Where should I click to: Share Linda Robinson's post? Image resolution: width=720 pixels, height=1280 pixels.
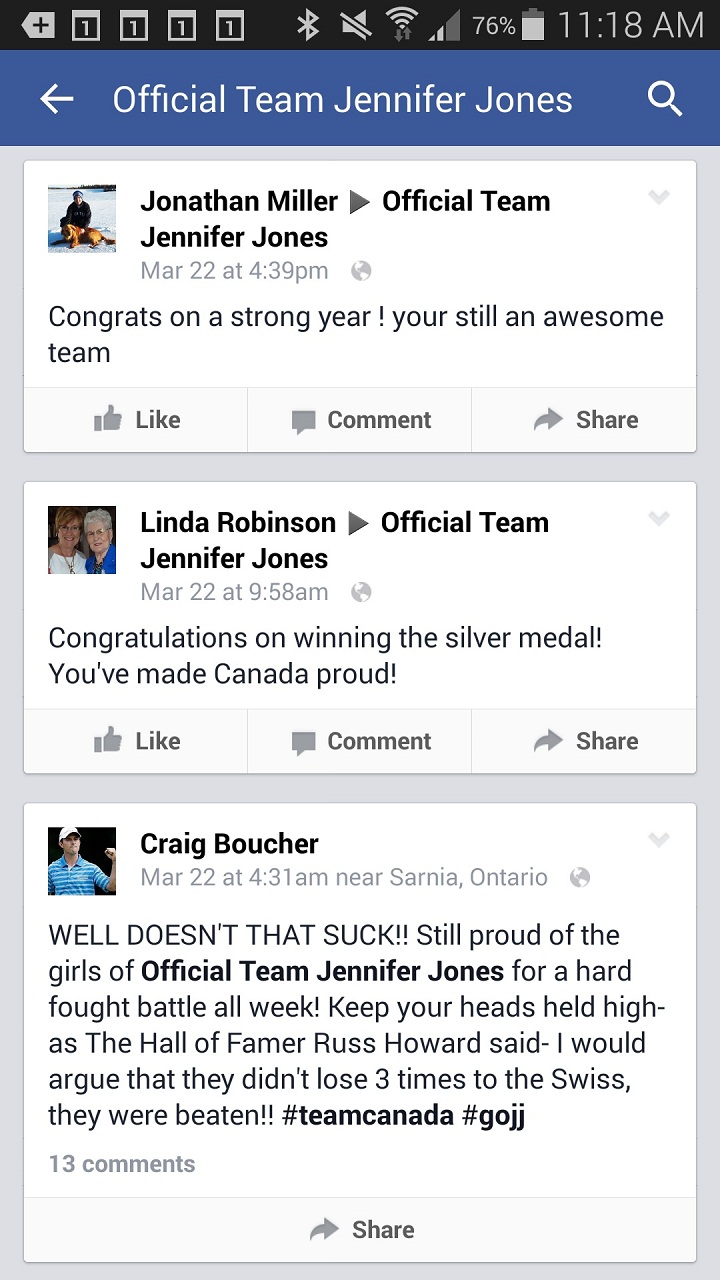(584, 741)
